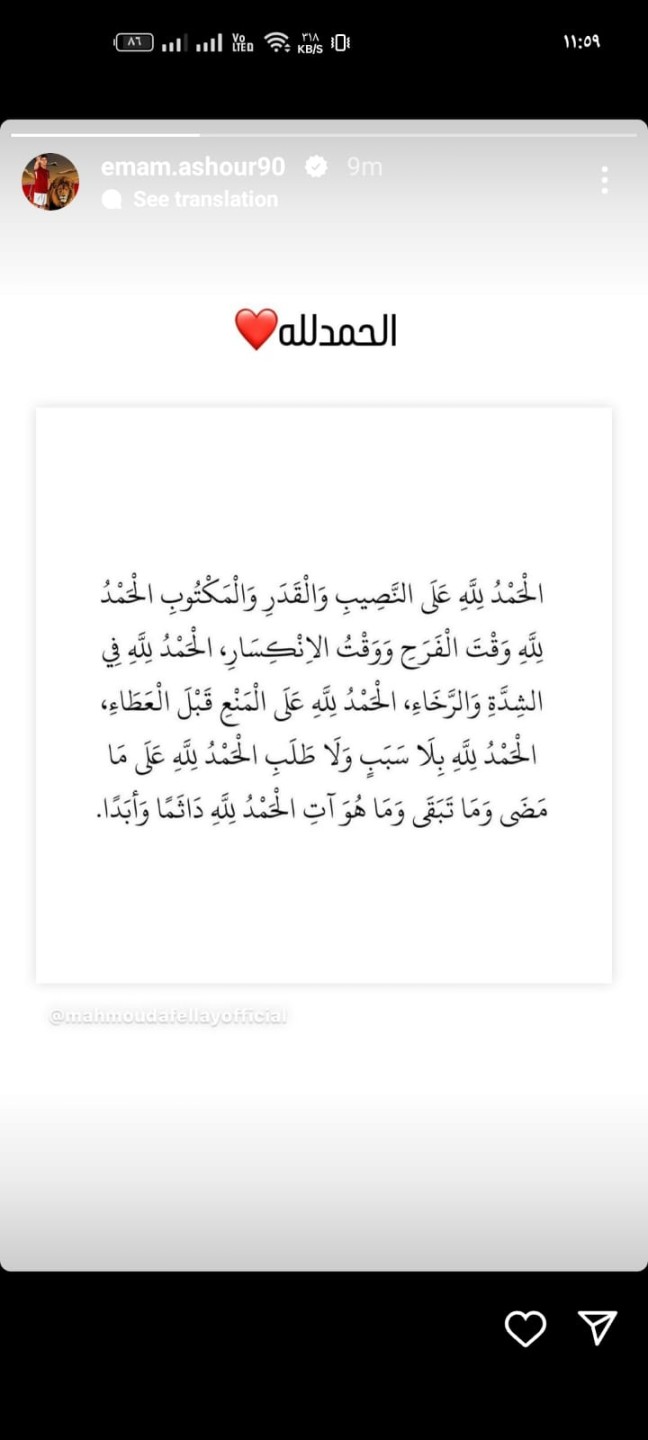Open the @mahmoudafellayofficial mention
The height and width of the screenshot is (1440, 648).
[168, 1016]
